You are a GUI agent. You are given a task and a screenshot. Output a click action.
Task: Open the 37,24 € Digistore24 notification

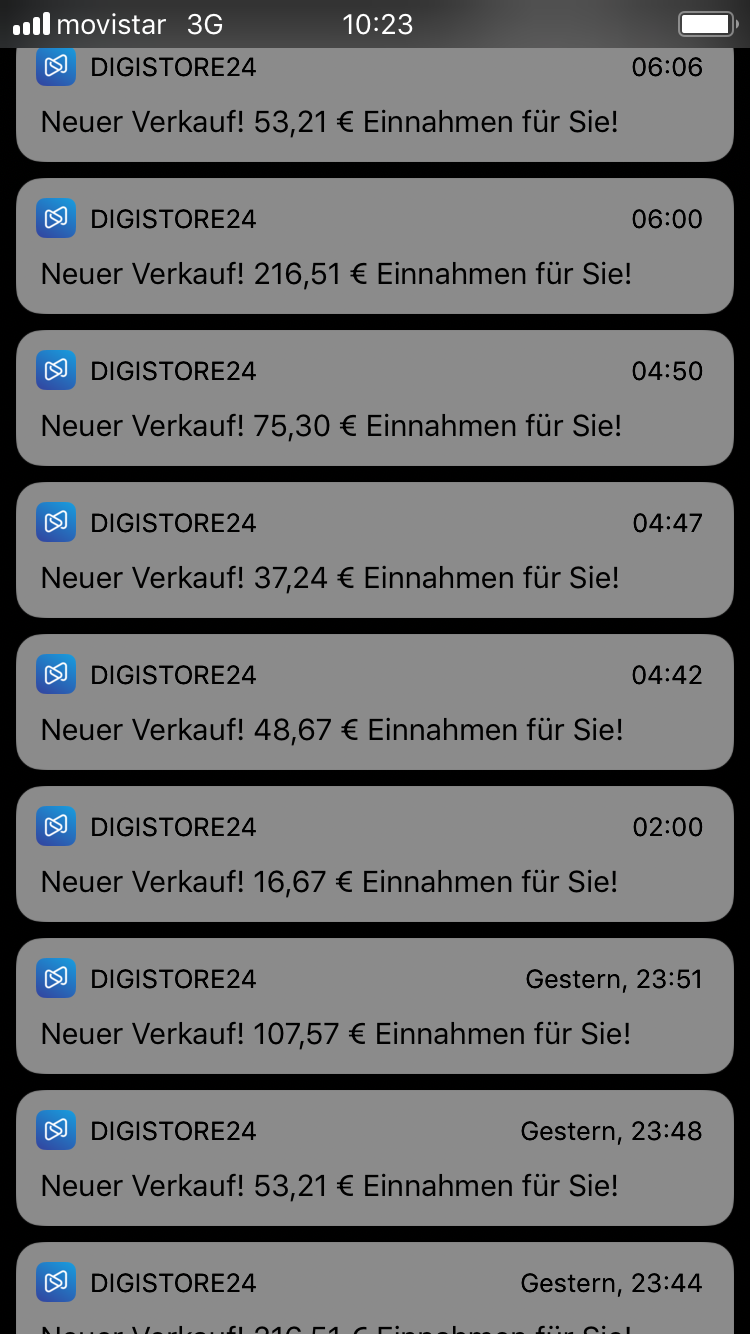[x=375, y=550]
